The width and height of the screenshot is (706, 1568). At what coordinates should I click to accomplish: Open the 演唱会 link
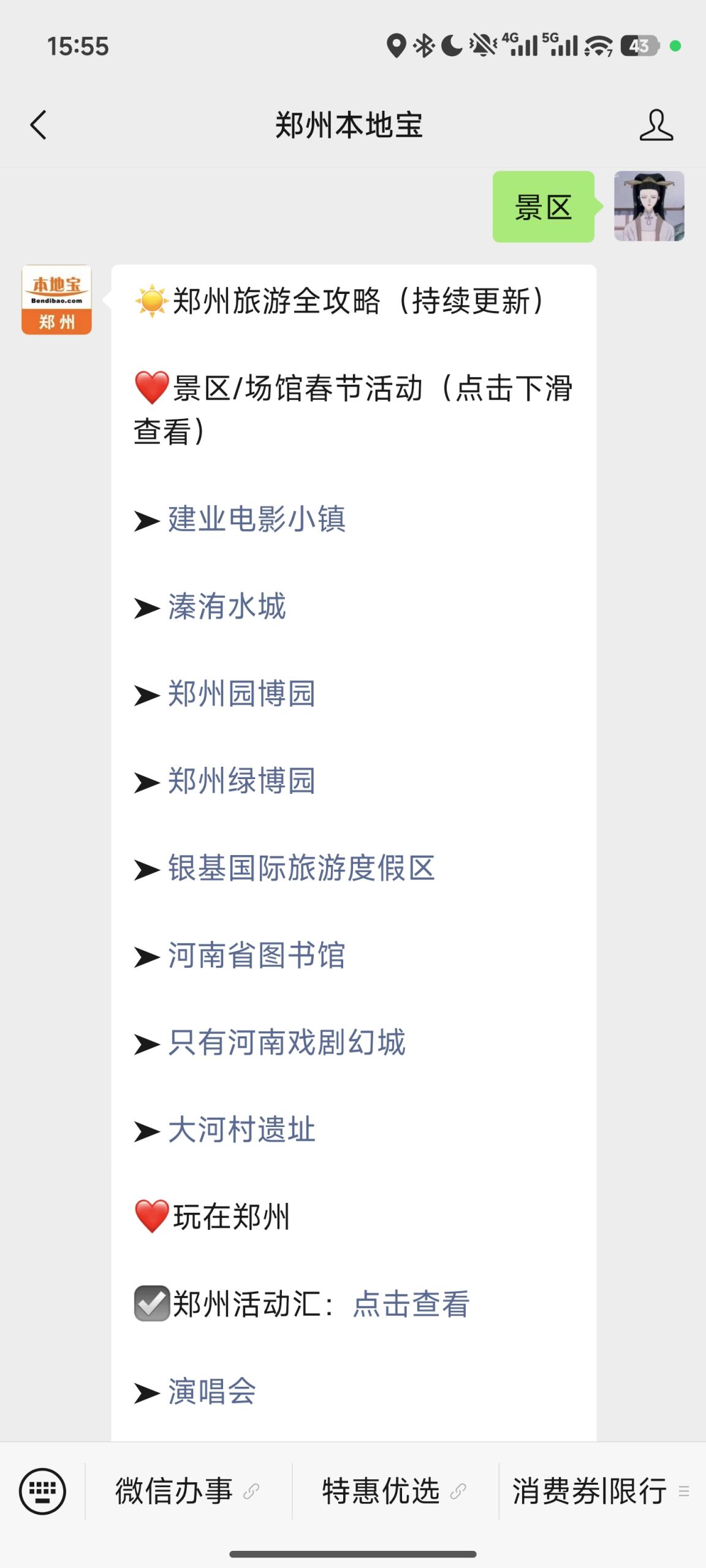(212, 1392)
